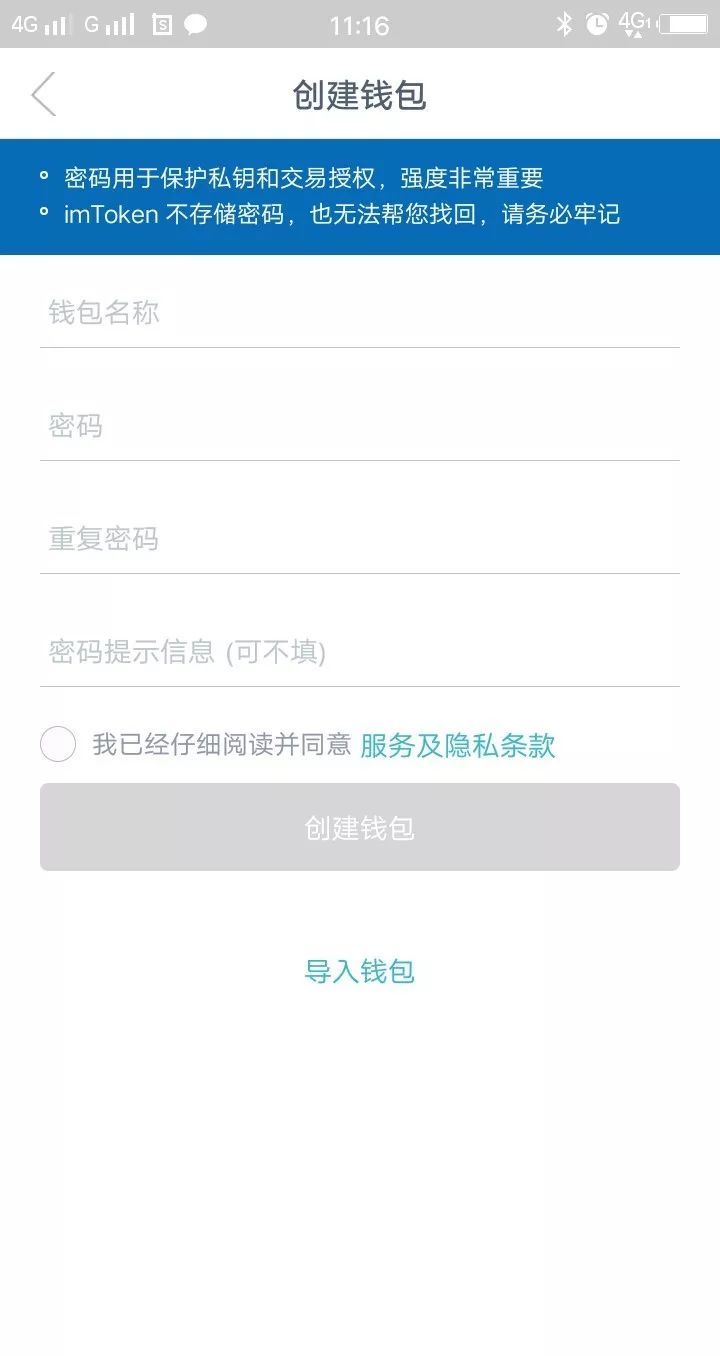The width and height of the screenshot is (720, 1356).
Task: Tap the 密码提示信息 optional hint field
Action: click(360, 652)
